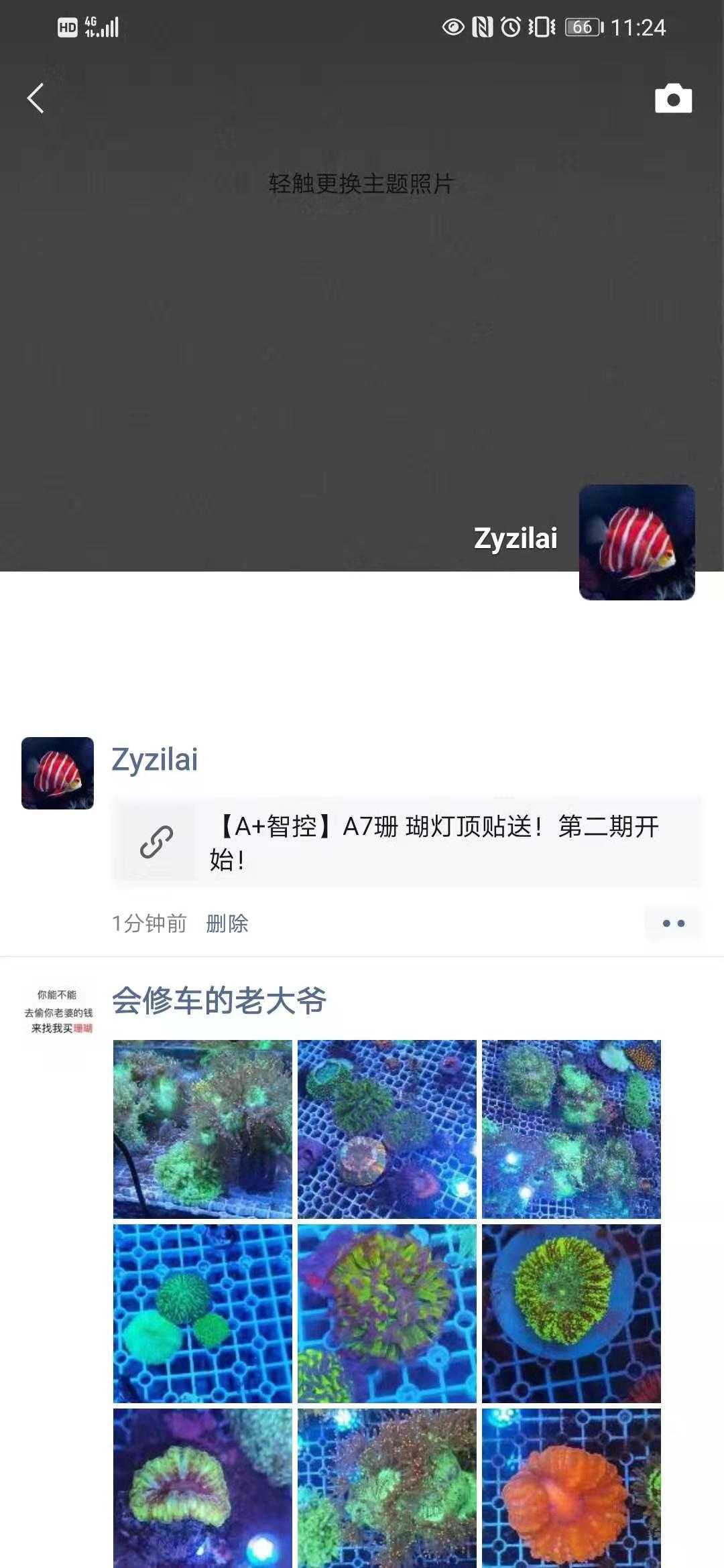View the first coral photo in the grid
Screen dimensions: 724x1568
pos(202,1129)
